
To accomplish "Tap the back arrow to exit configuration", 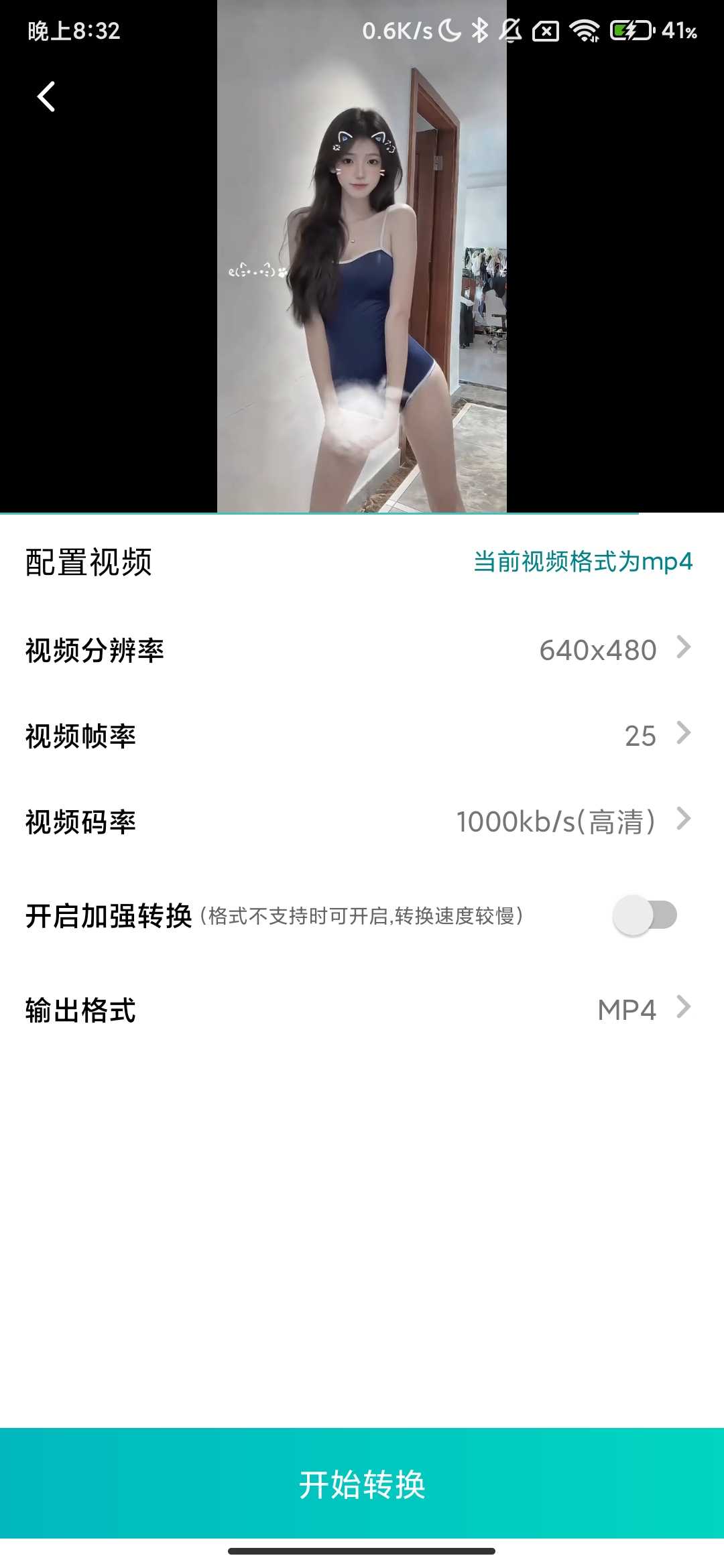I will [x=45, y=96].
